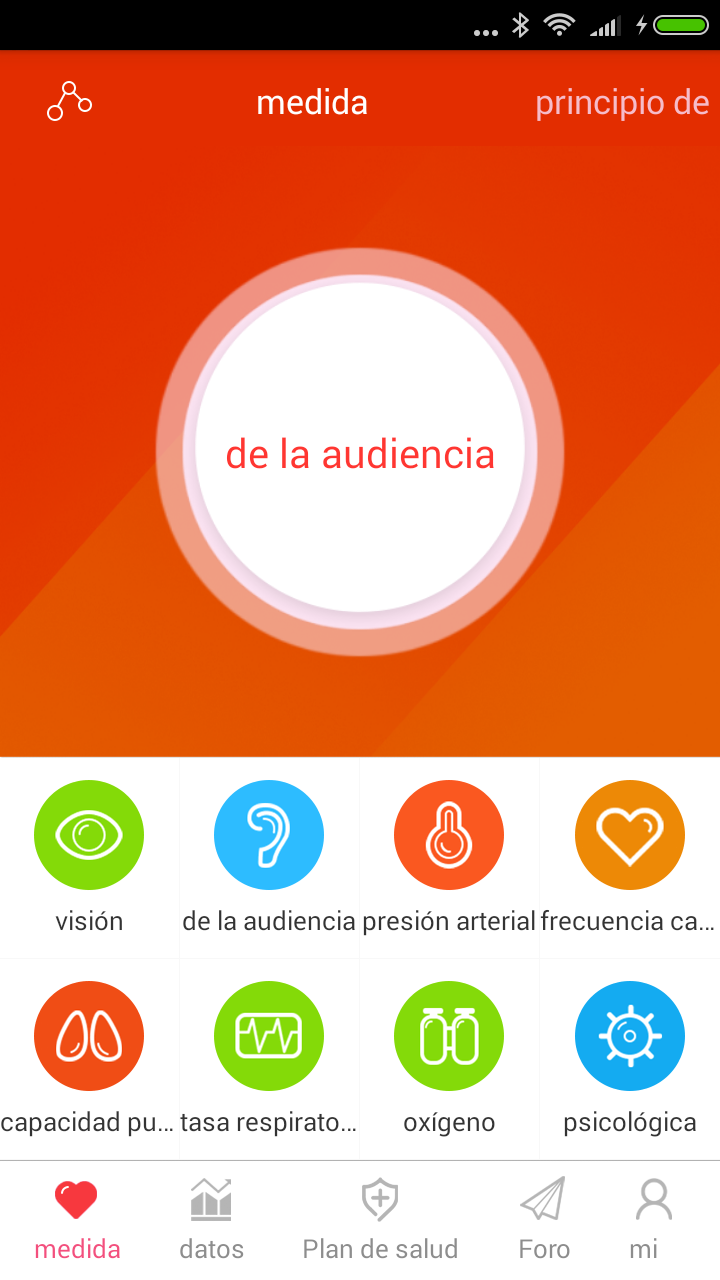The width and height of the screenshot is (720, 1280).
Task: Tap the presión arterial thermometer icon
Action: 449,835
